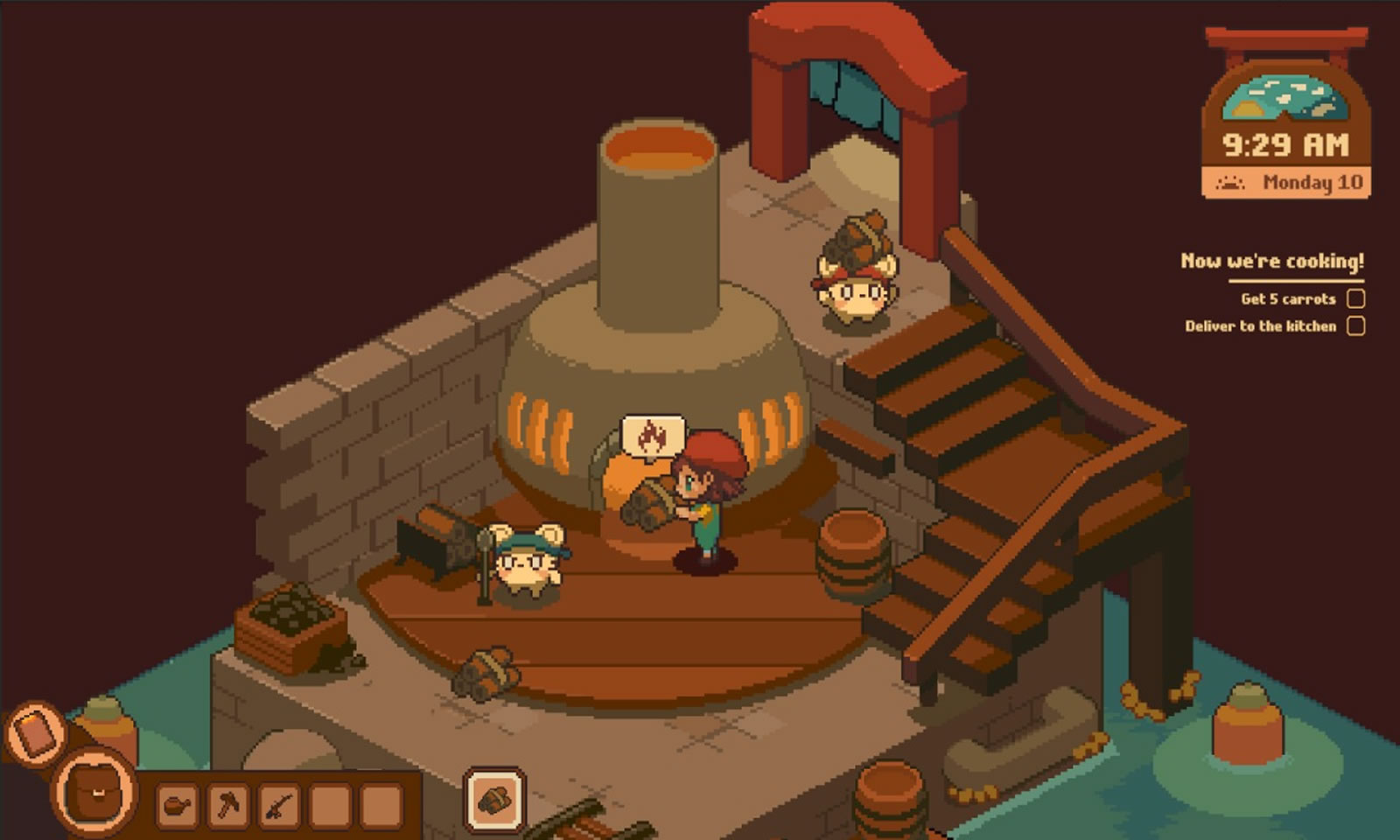Select the pickaxe tool slot
Screen dimensions: 1400x840
point(228,805)
